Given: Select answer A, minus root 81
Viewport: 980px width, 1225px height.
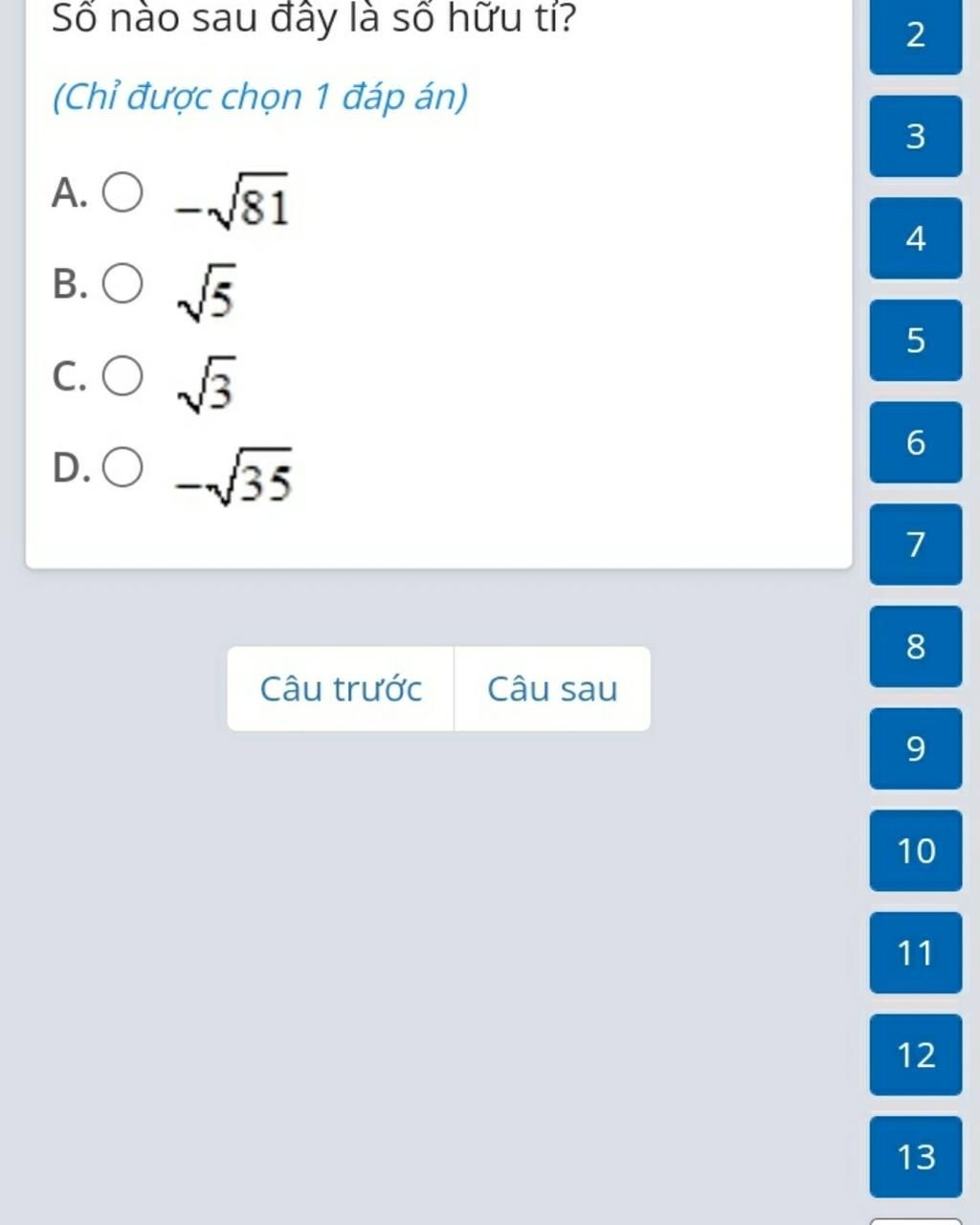Looking at the screenshot, I should coord(124,192).
